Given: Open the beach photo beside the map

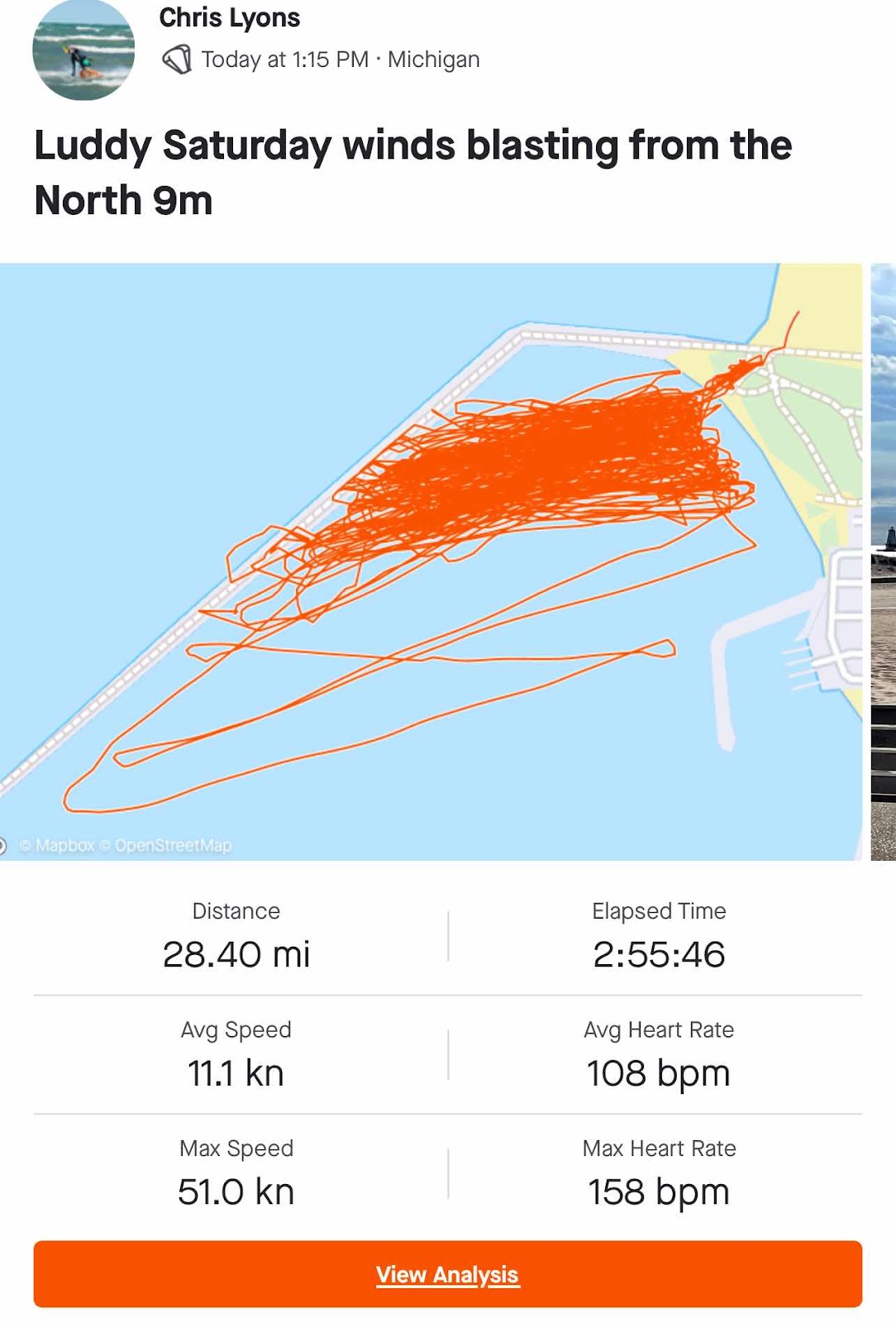Looking at the screenshot, I should (x=884, y=562).
